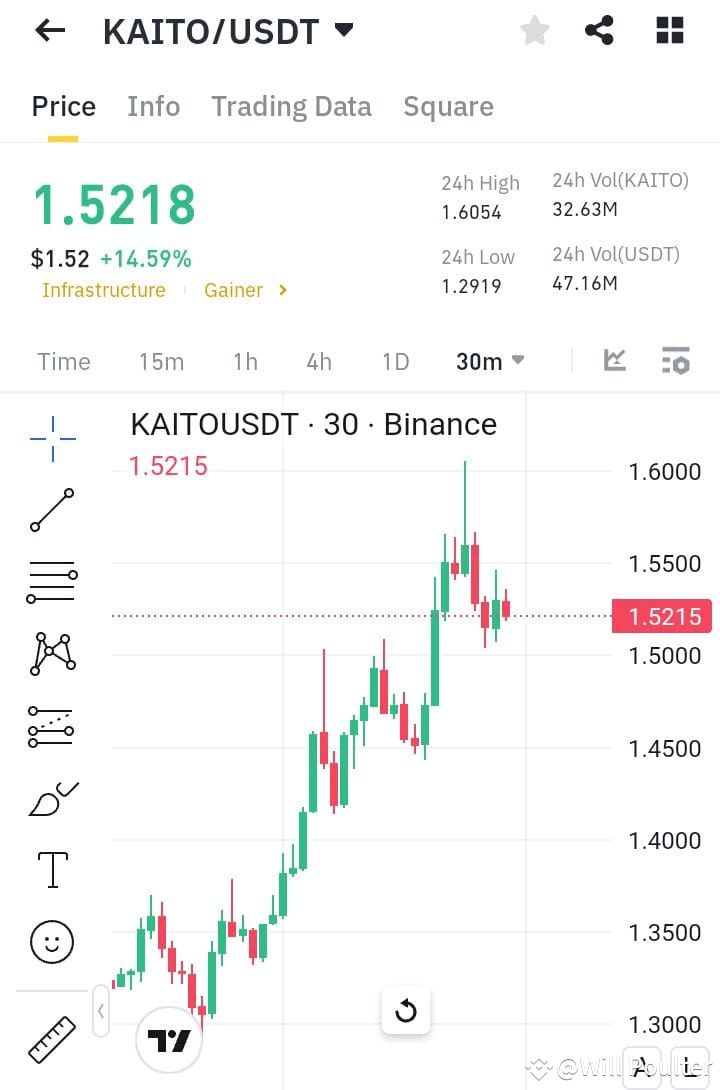Select the crosshair cursor tool
This screenshot has height=1090, width=720.
click(51, 438)
